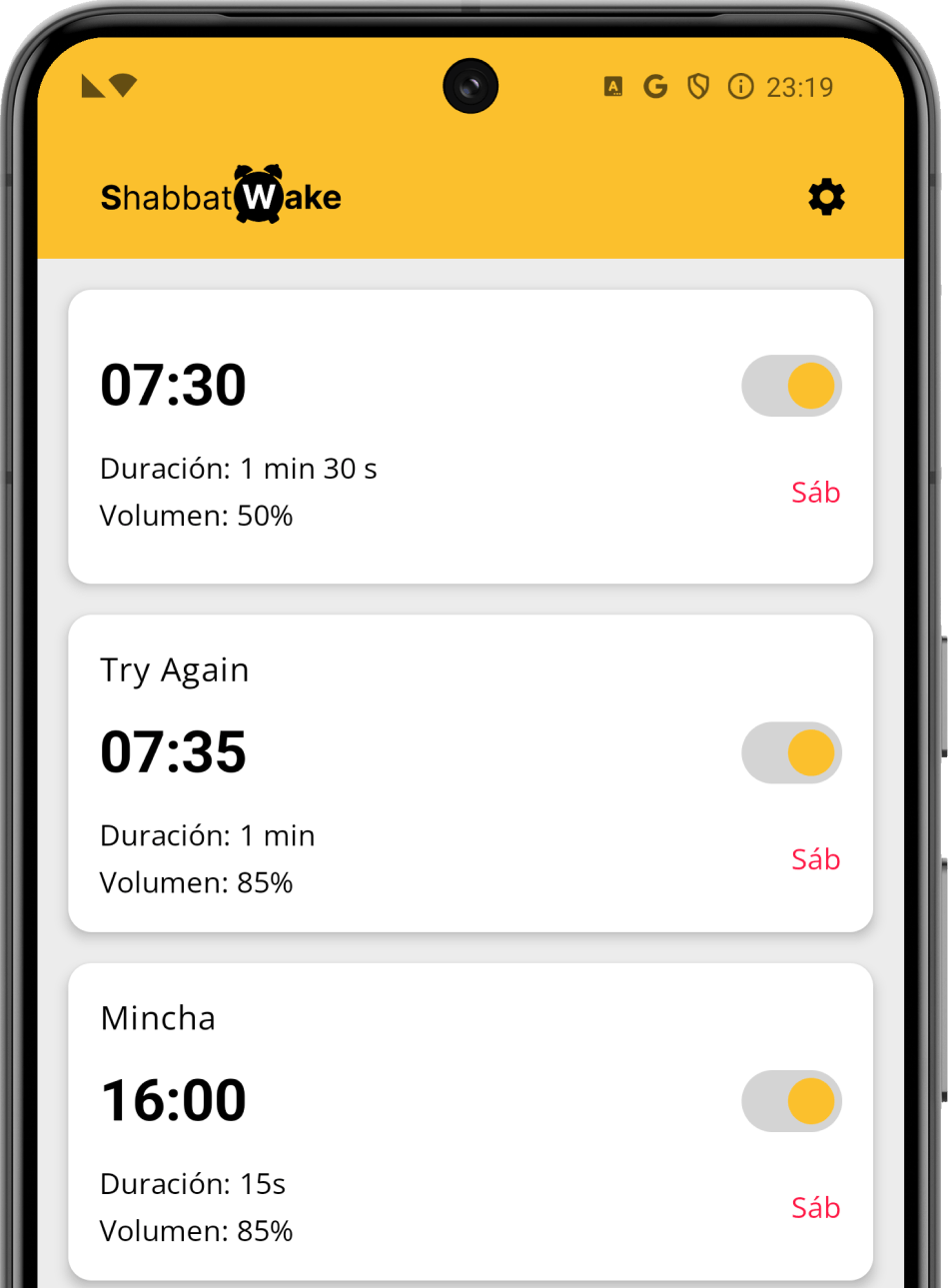Tap 'Duración: 1 min 30 s' text
Viewport: 948px width, 1288px height.
coord(239,469)
